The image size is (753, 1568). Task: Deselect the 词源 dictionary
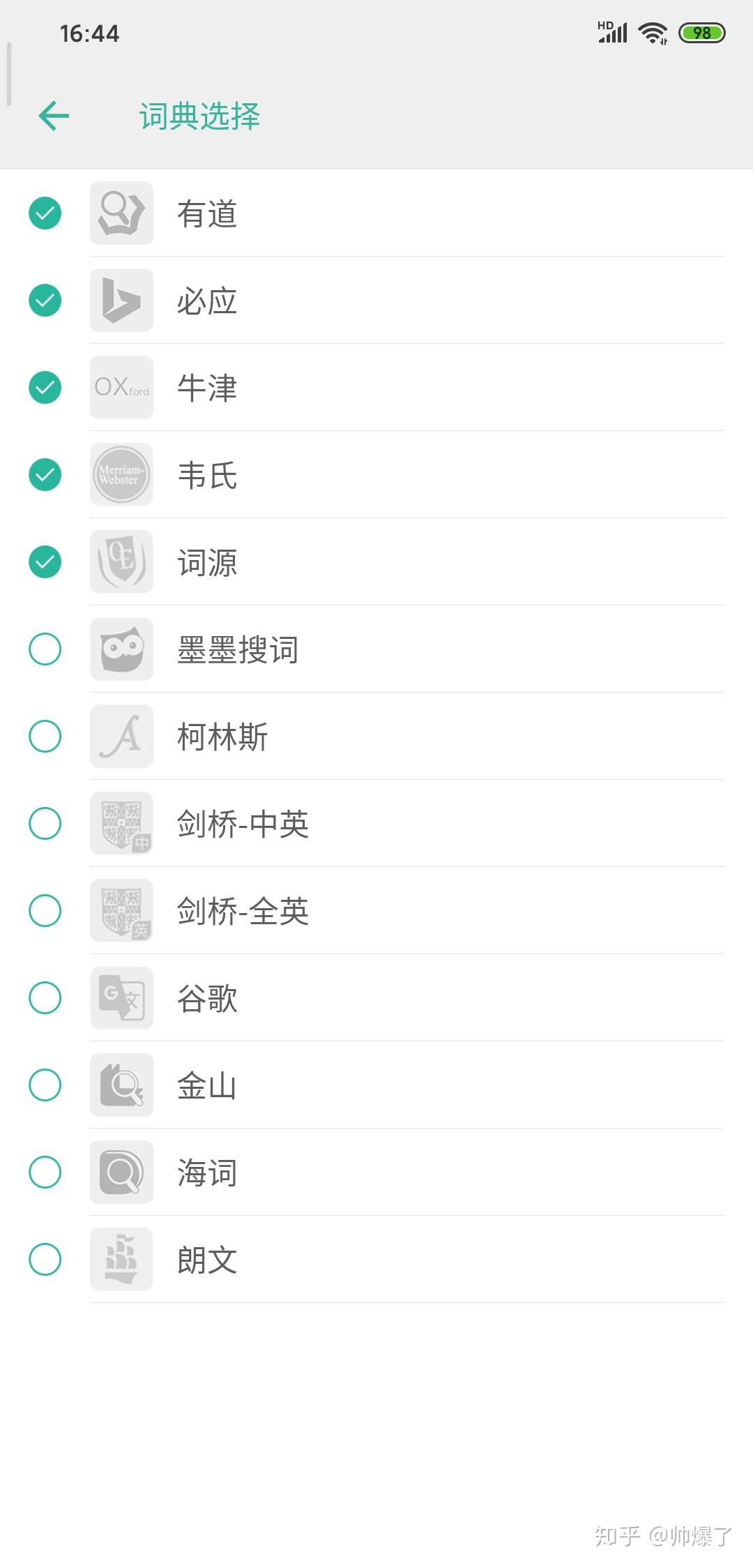(x=45, y=562)
